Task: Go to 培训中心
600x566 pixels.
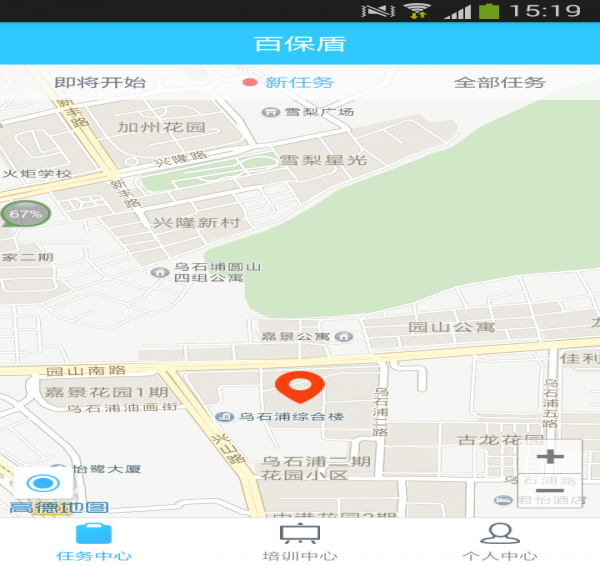Action: 299,543
